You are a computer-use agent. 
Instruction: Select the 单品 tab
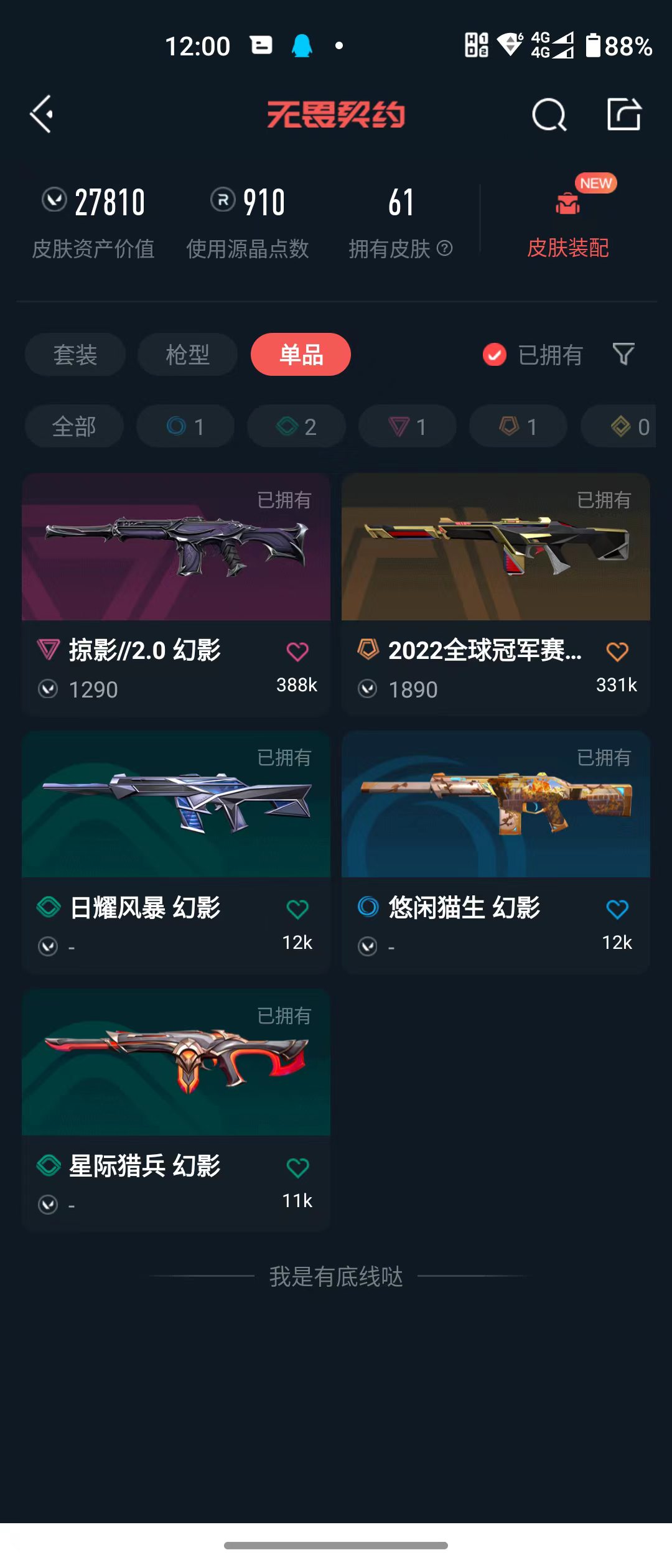pos(301,355)
